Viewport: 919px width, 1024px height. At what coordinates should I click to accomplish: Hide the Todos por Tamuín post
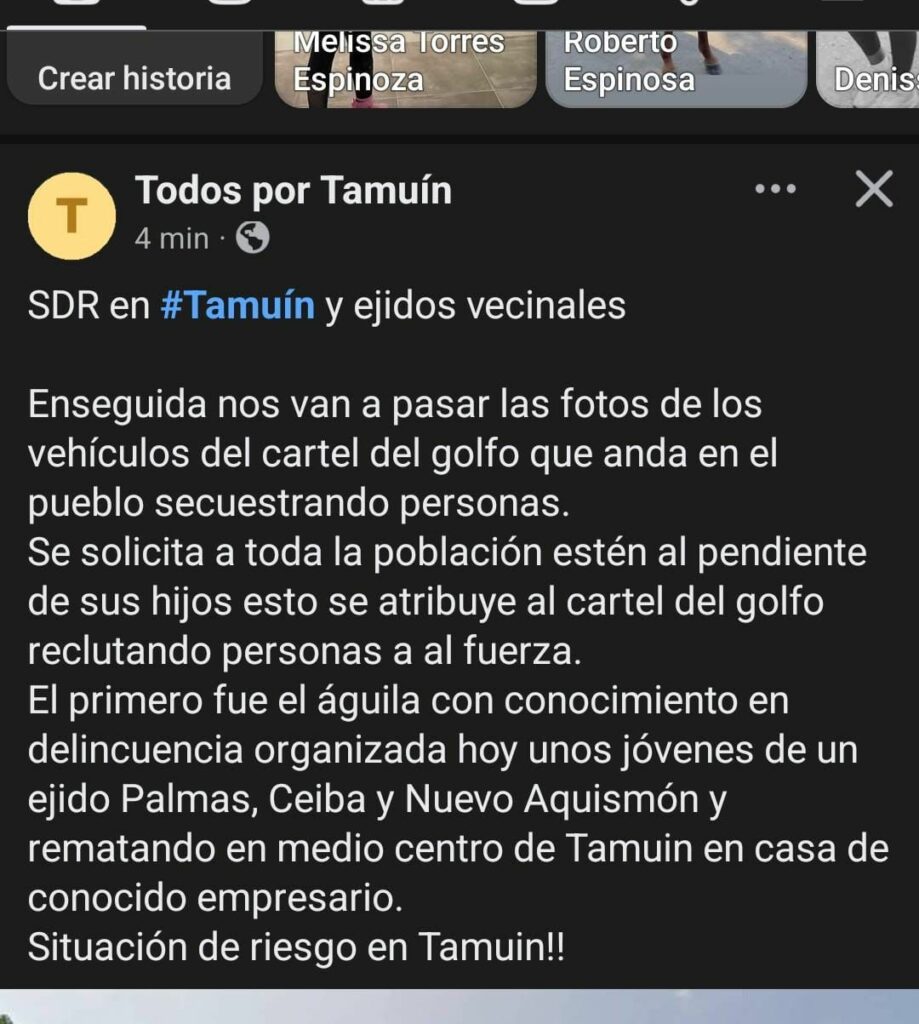coord(873,189)
